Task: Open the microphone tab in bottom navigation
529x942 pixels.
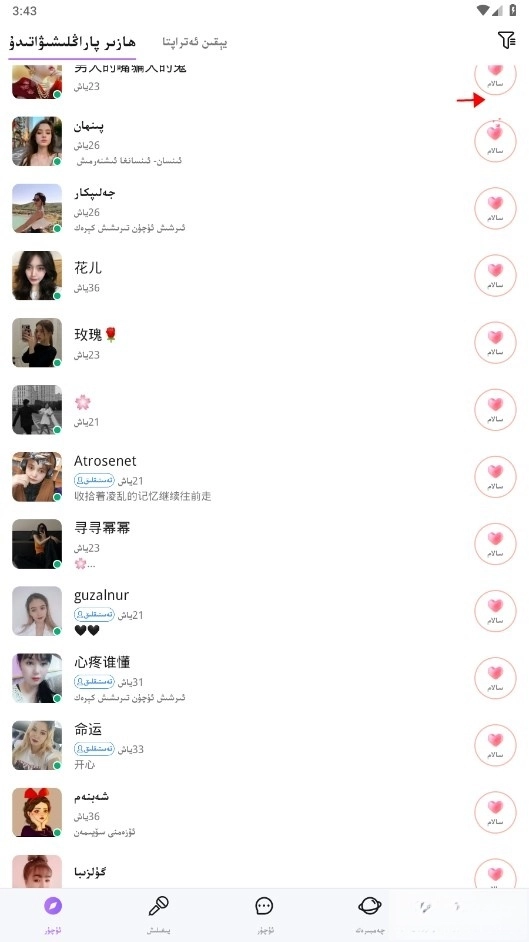Action: click(159, 914)
